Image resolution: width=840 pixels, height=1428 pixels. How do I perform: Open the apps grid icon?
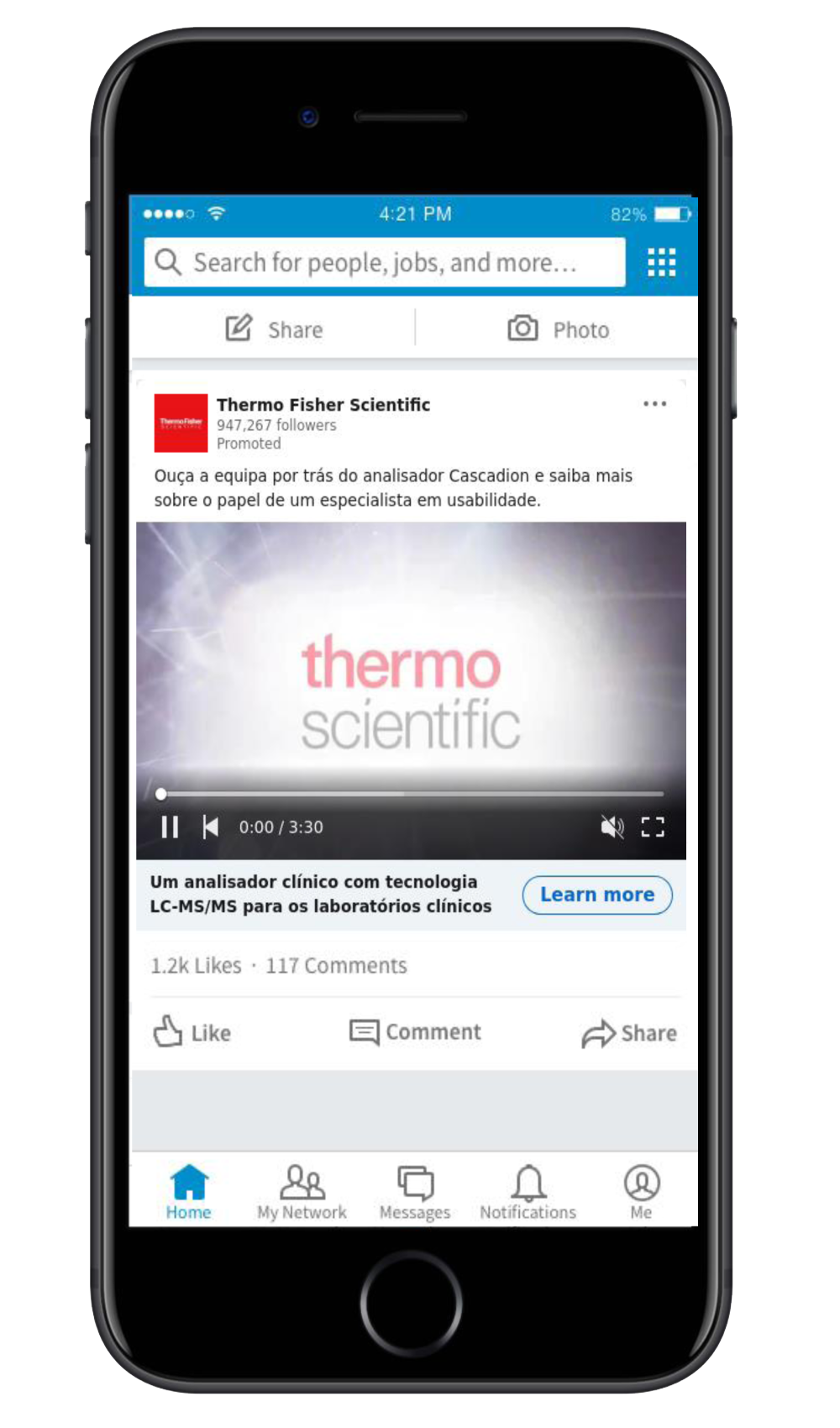click(x=661, y=263)
